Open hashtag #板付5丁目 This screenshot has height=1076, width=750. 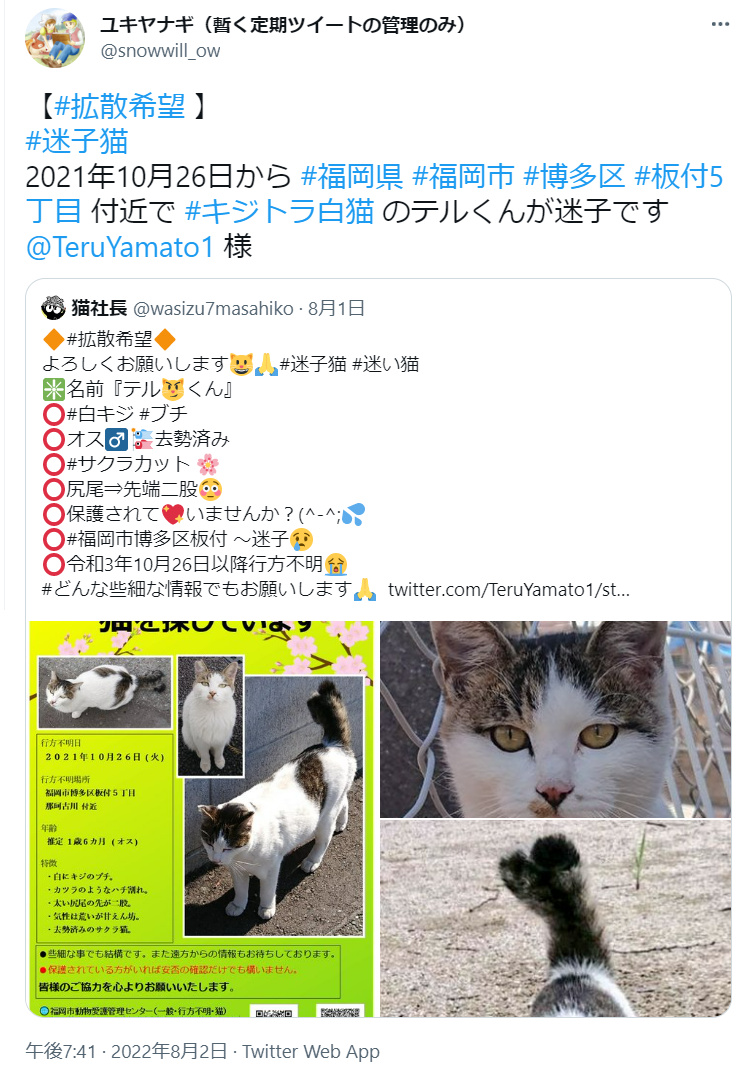[679, 177]
